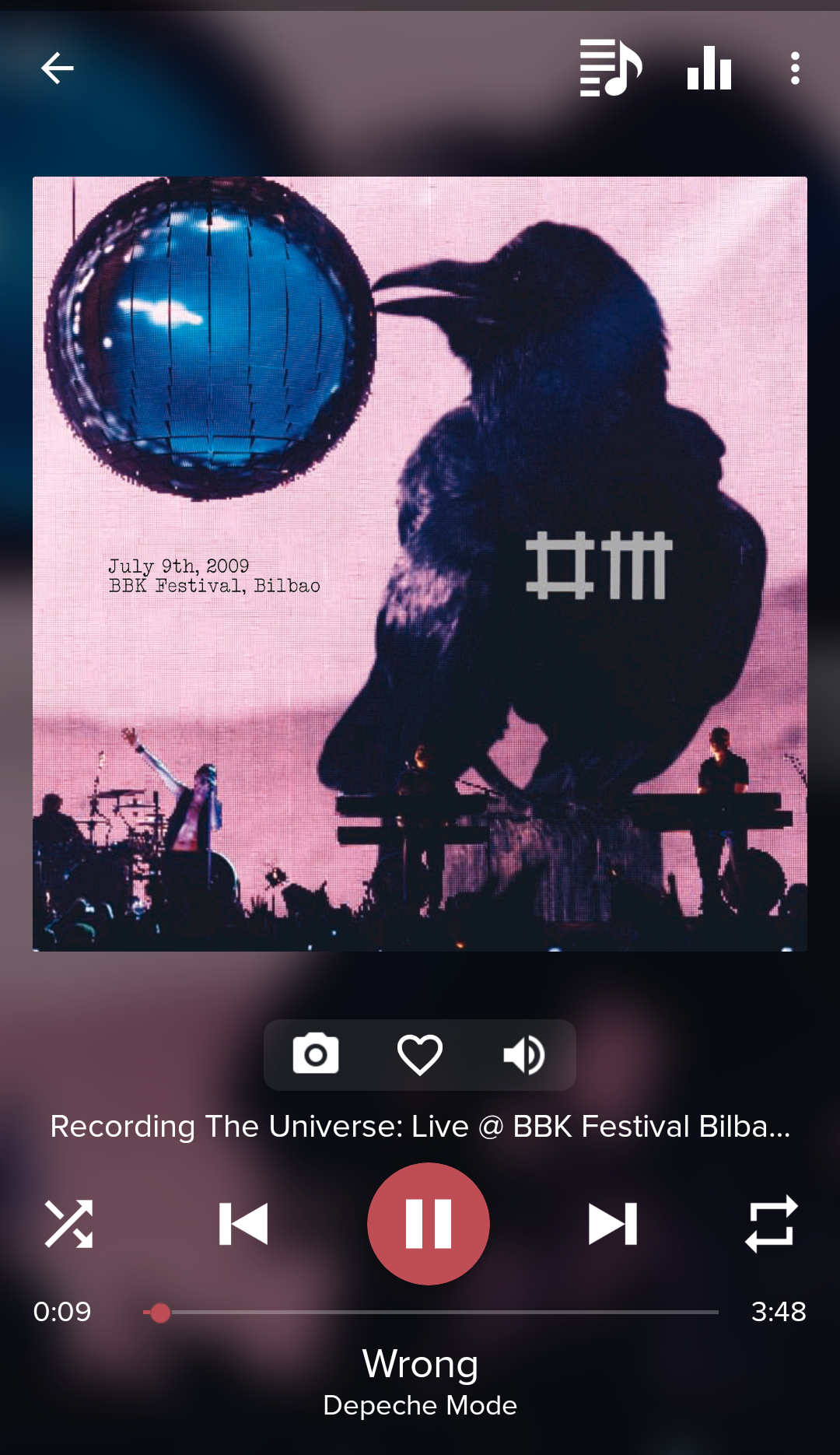Favorite this song with the heart
This screenshot has height=1455, width=840.
click(420, 1054)
